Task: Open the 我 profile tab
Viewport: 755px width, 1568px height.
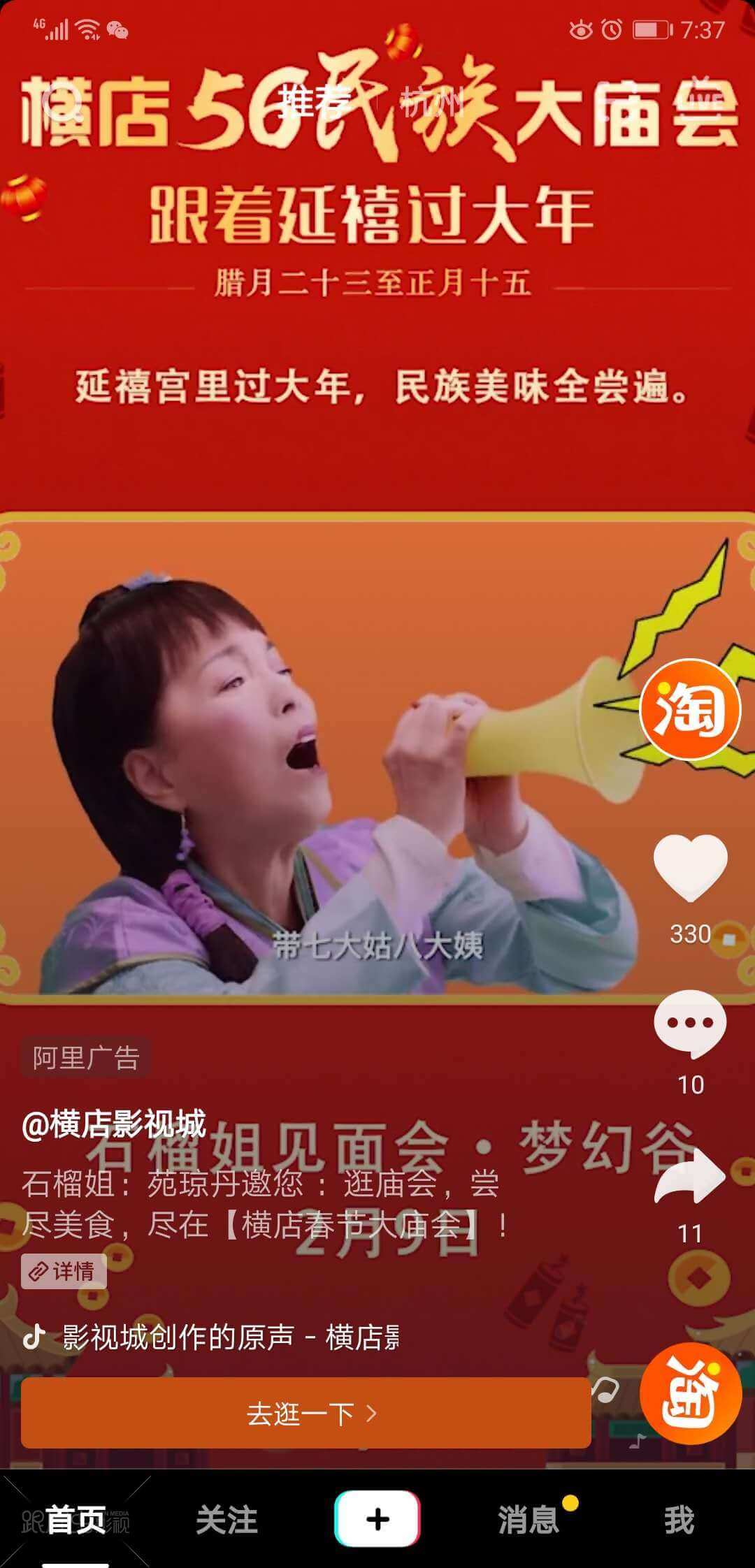Action: click(679, 1519)
